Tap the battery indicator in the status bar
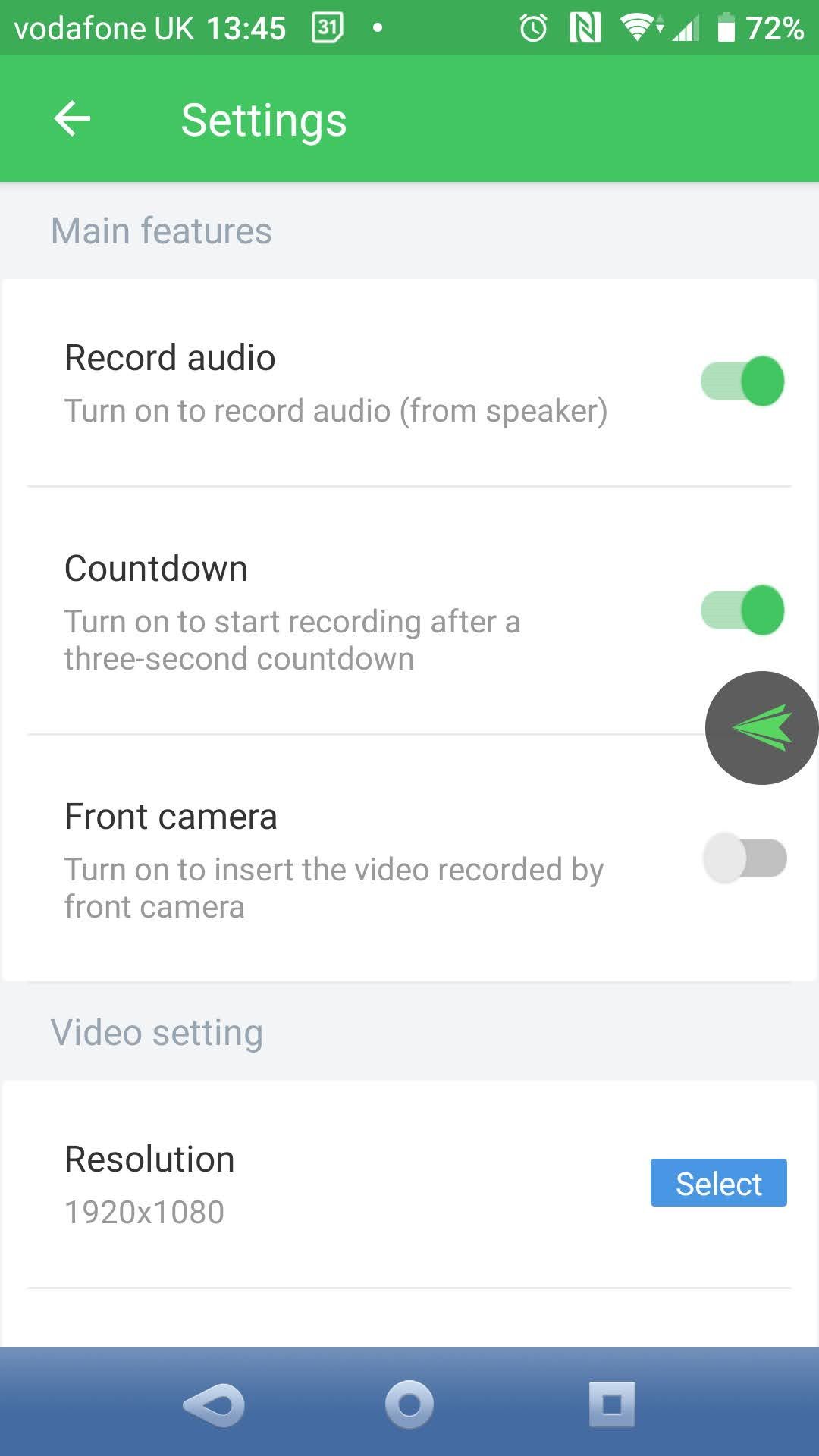The height and width of the screenshot is (1456, 819). point(726,27)
